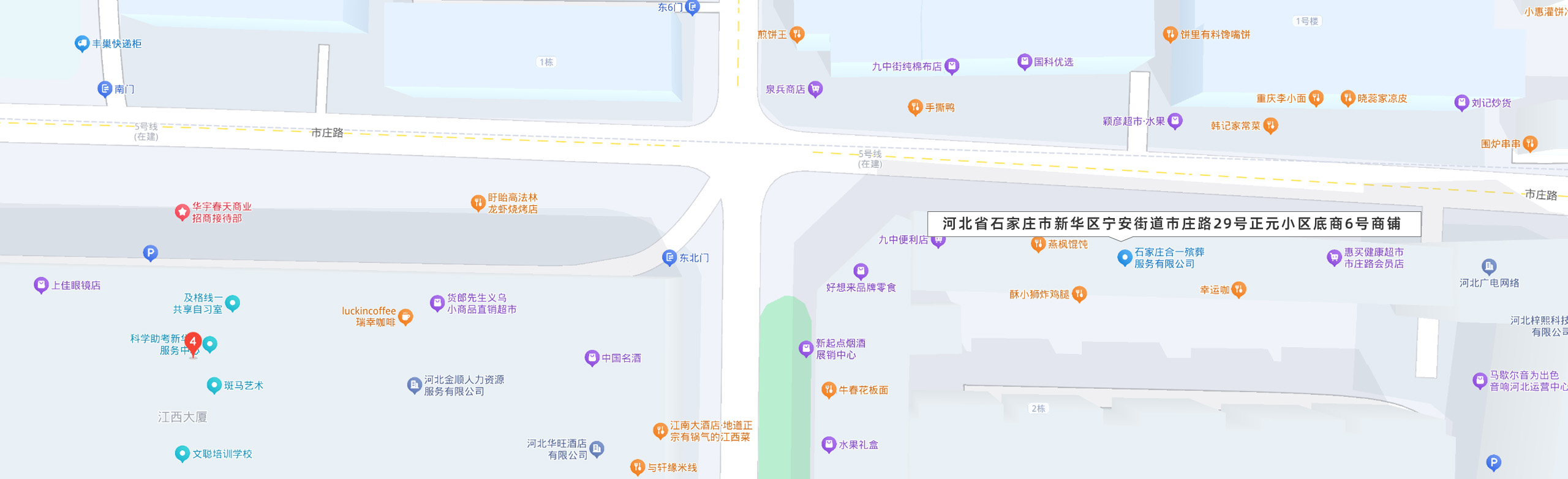Tap the red marker numbered 4
The width and height of the screenshot is (1568, 479).
193,342
